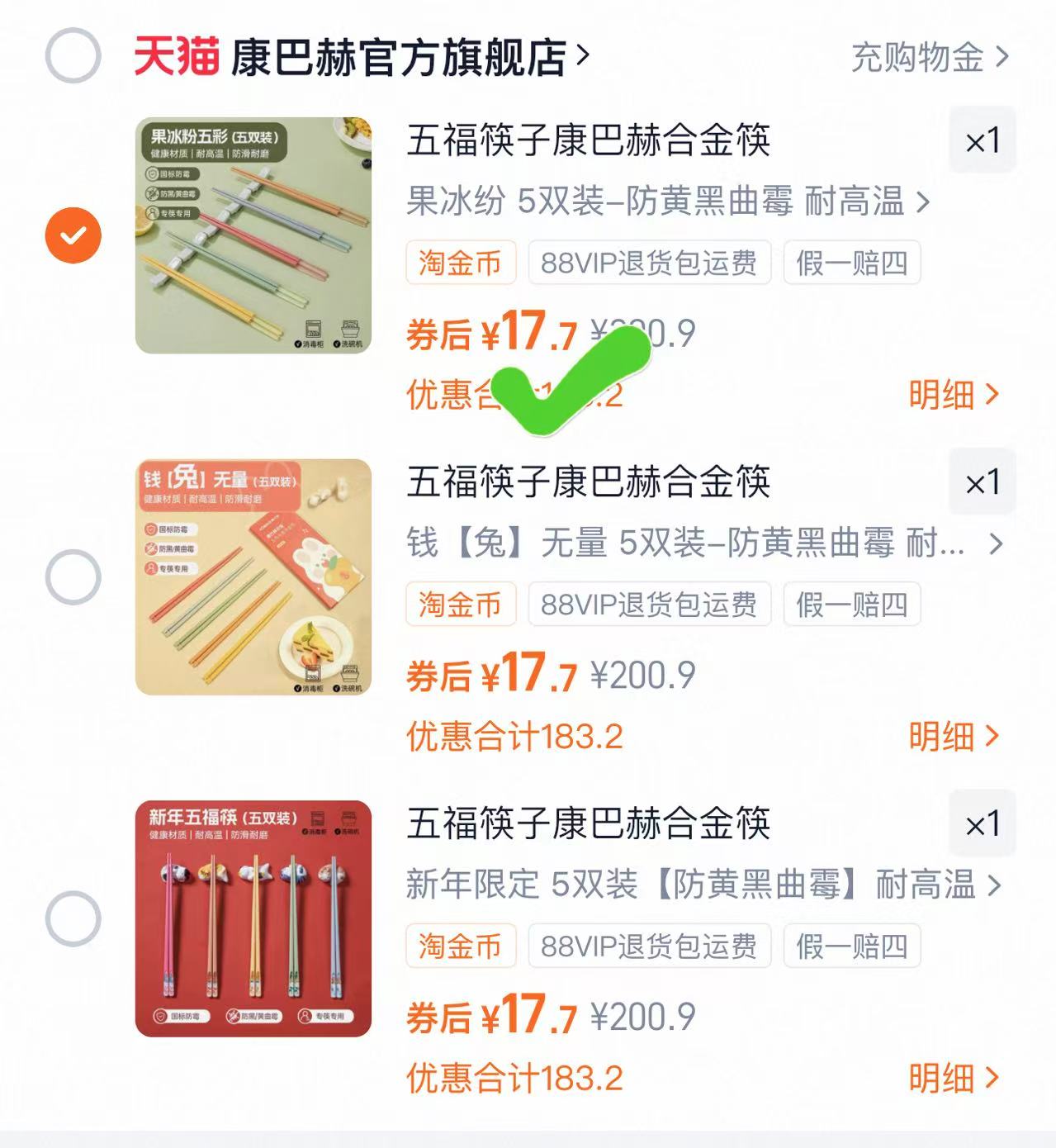The height and width of the screenshot is (1148, 1056).
Task: Click 假一赔四 guarantee label on third item
Action: pyautogui.click(x=852, y=946)
